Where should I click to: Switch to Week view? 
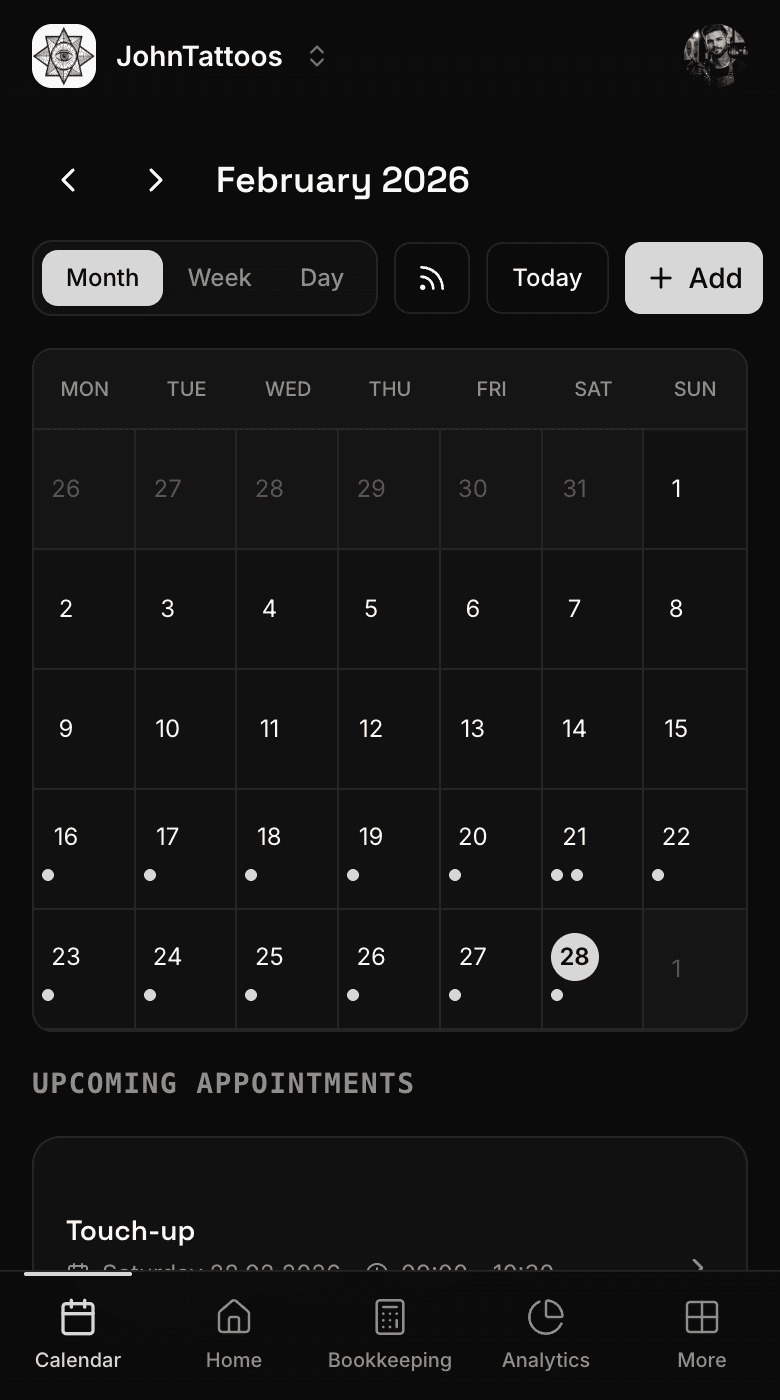tap(219, 278)
